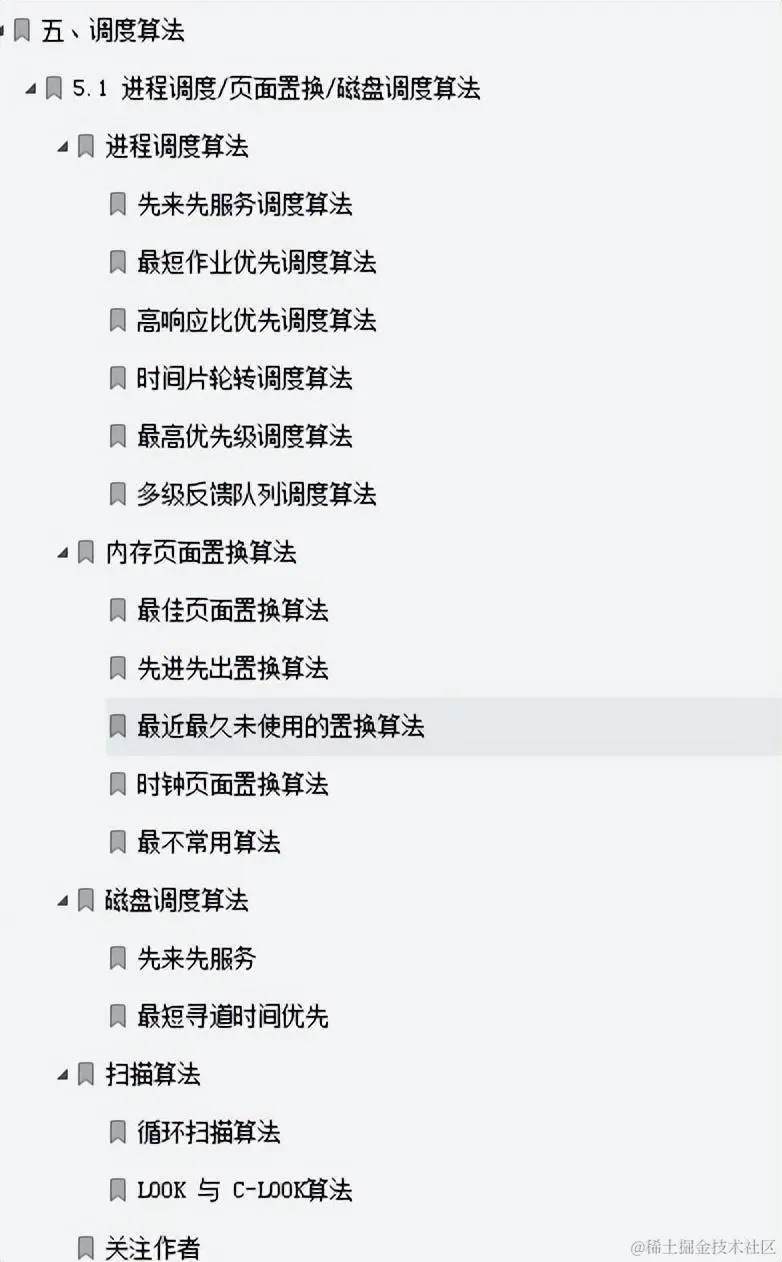Select highlighted 最近最久未使用的置换算法 bookmark
782x1262 pixels.
pos(280,727)
